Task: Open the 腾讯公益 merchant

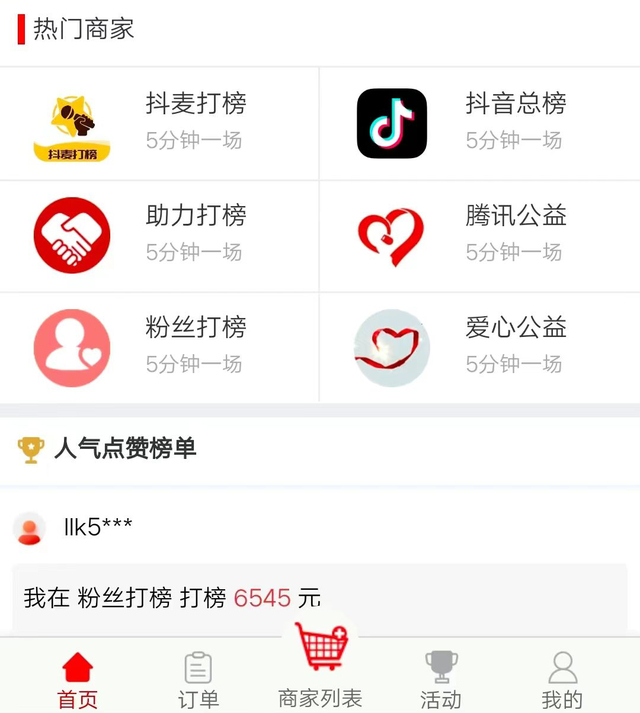Action: pyautogui.click(x=480, y=236)
